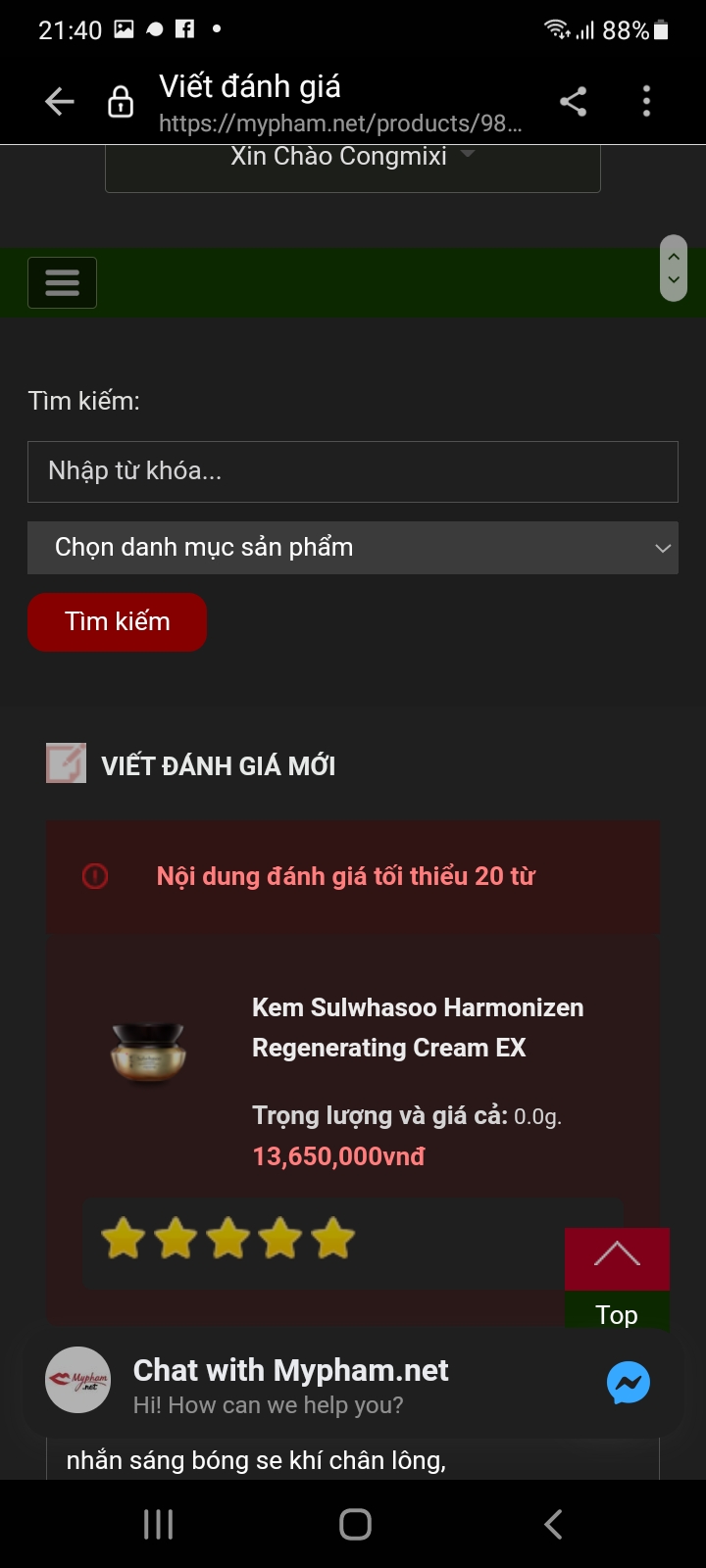
Task: Rate the product five stars
Action: tap(332, 1239)
